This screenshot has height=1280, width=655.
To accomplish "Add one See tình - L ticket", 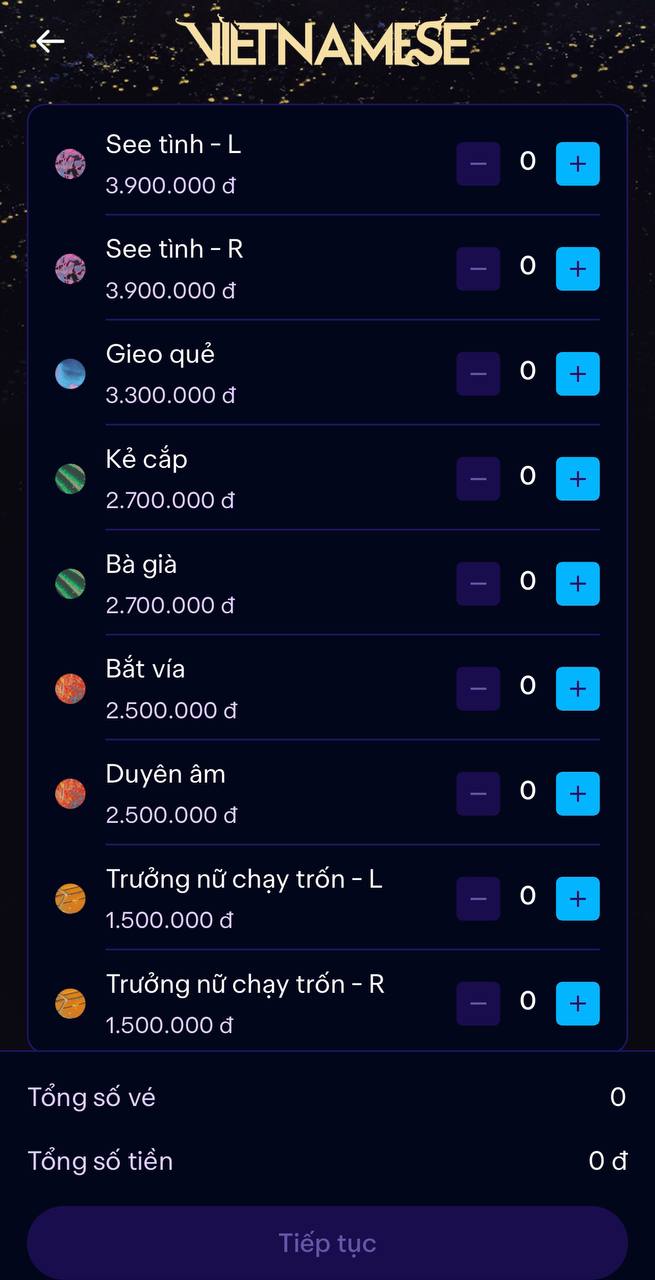I will coord(577,164).
